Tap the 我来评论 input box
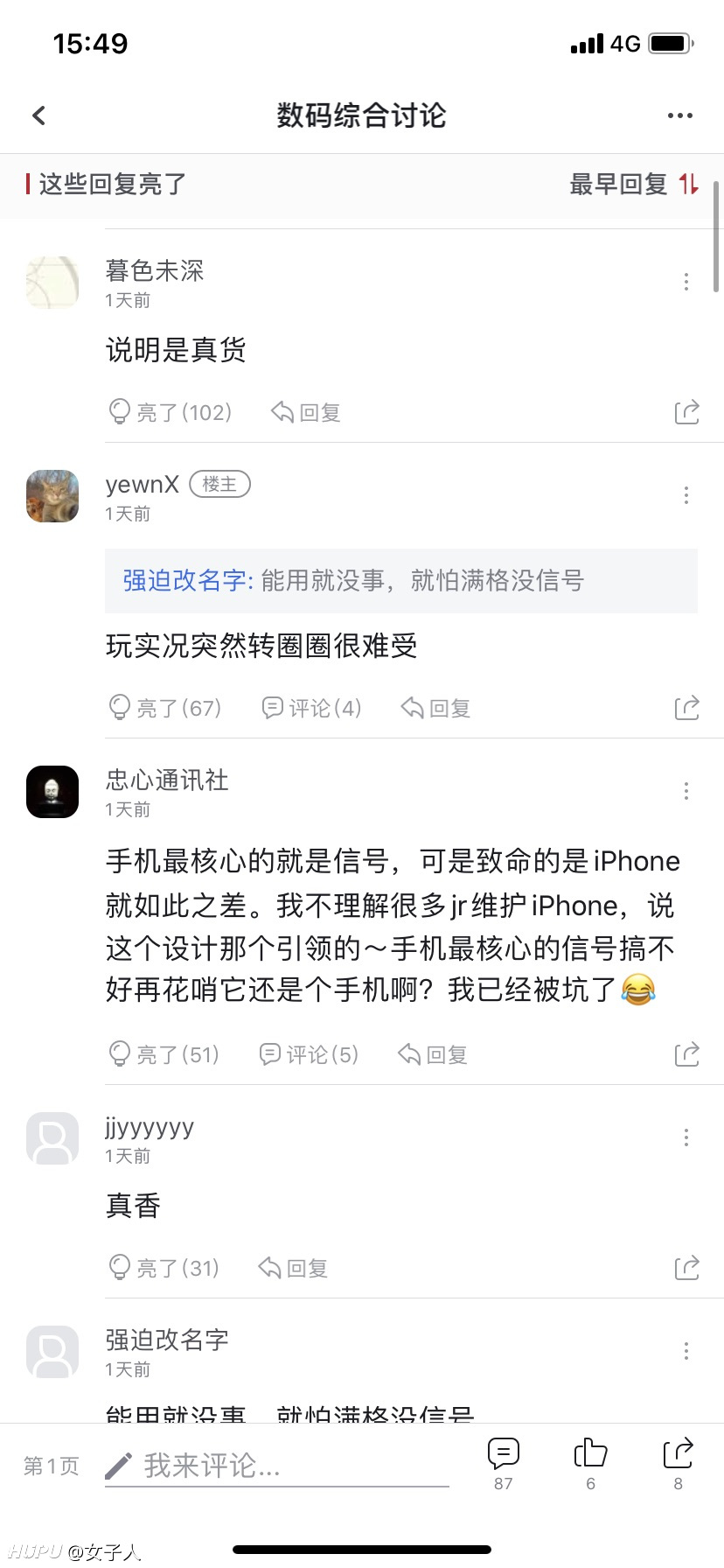The height and width of the screenshot is (1568, 724). 276,1466
